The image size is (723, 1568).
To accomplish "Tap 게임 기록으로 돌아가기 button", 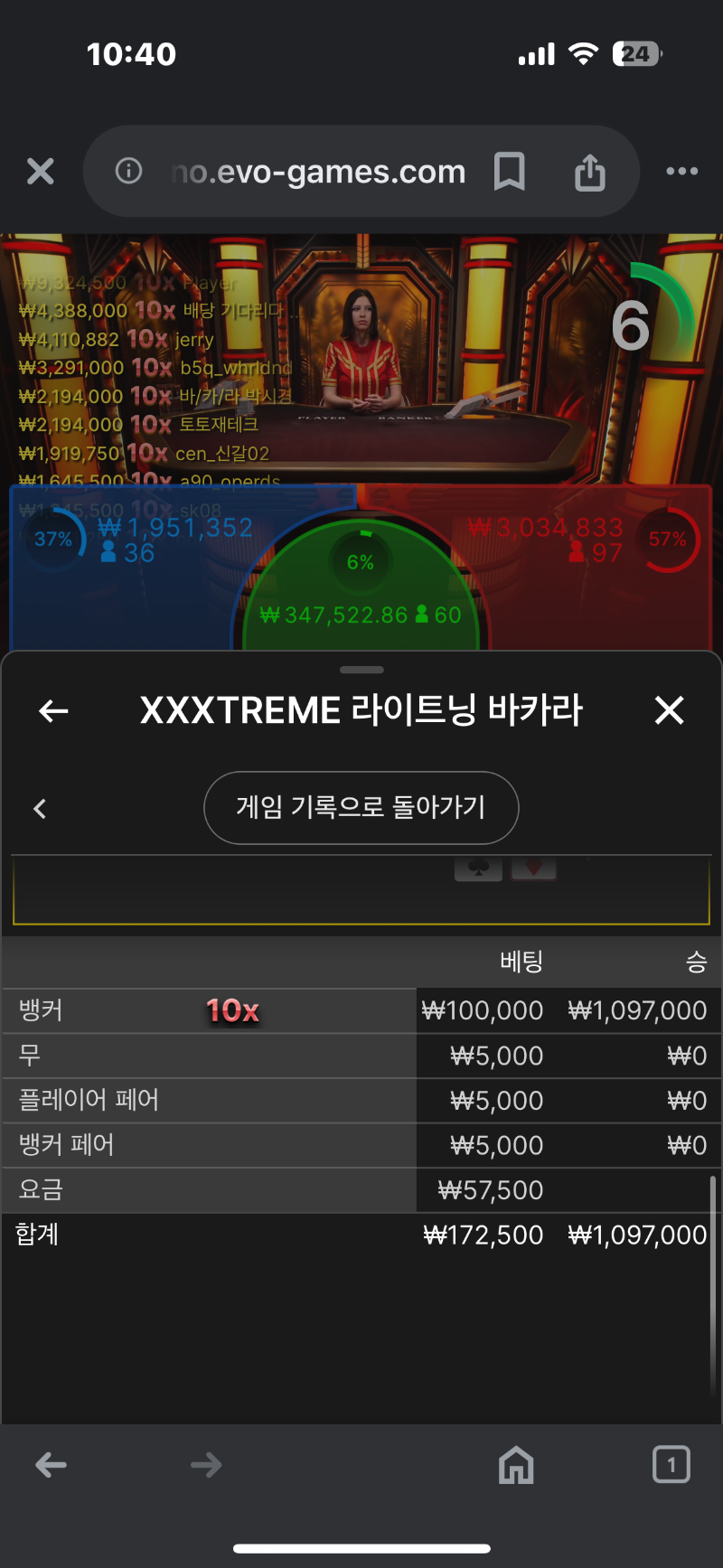I will click(x=361, y=807).
